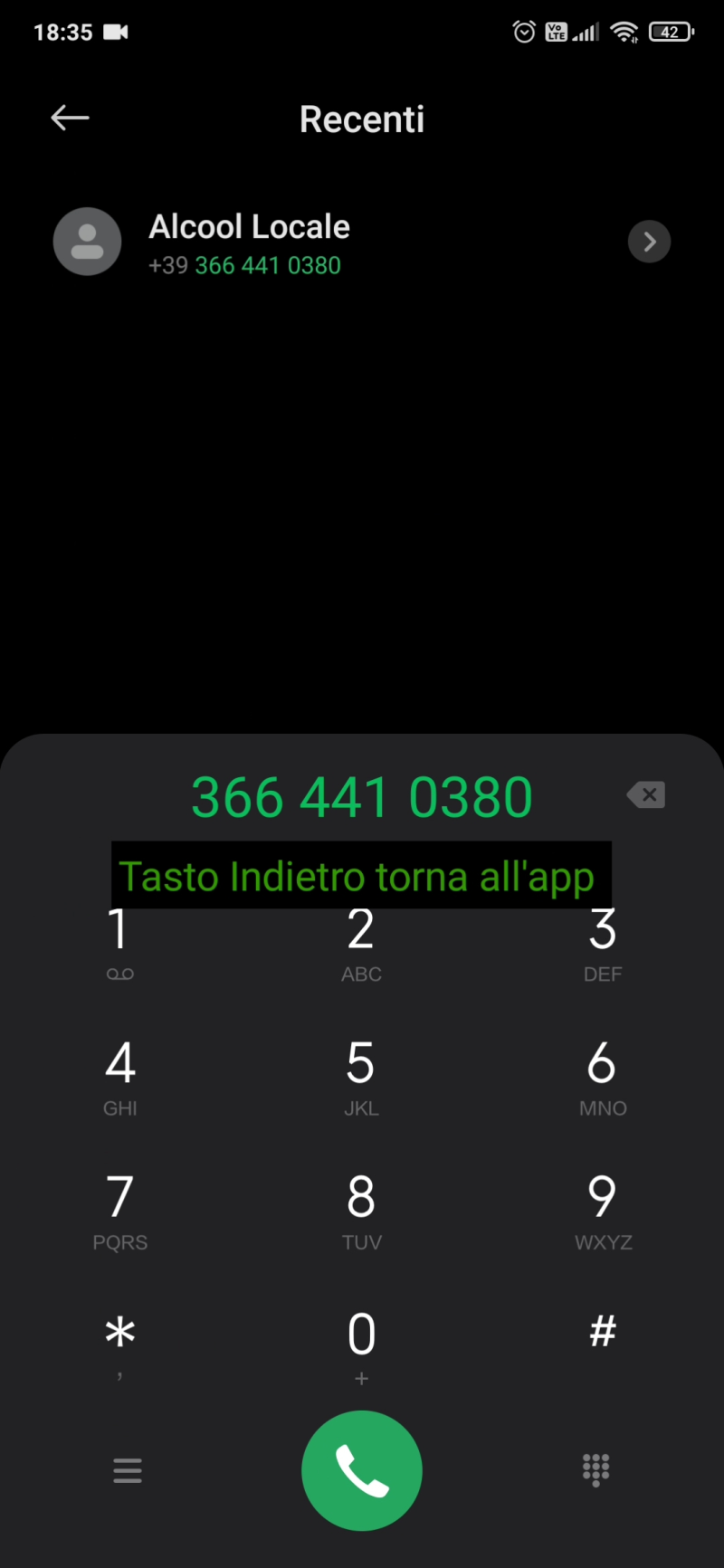The image size is (724, 1568).
Task: Dial digit 9 WXYZ
Action: tap(603, 1211)
